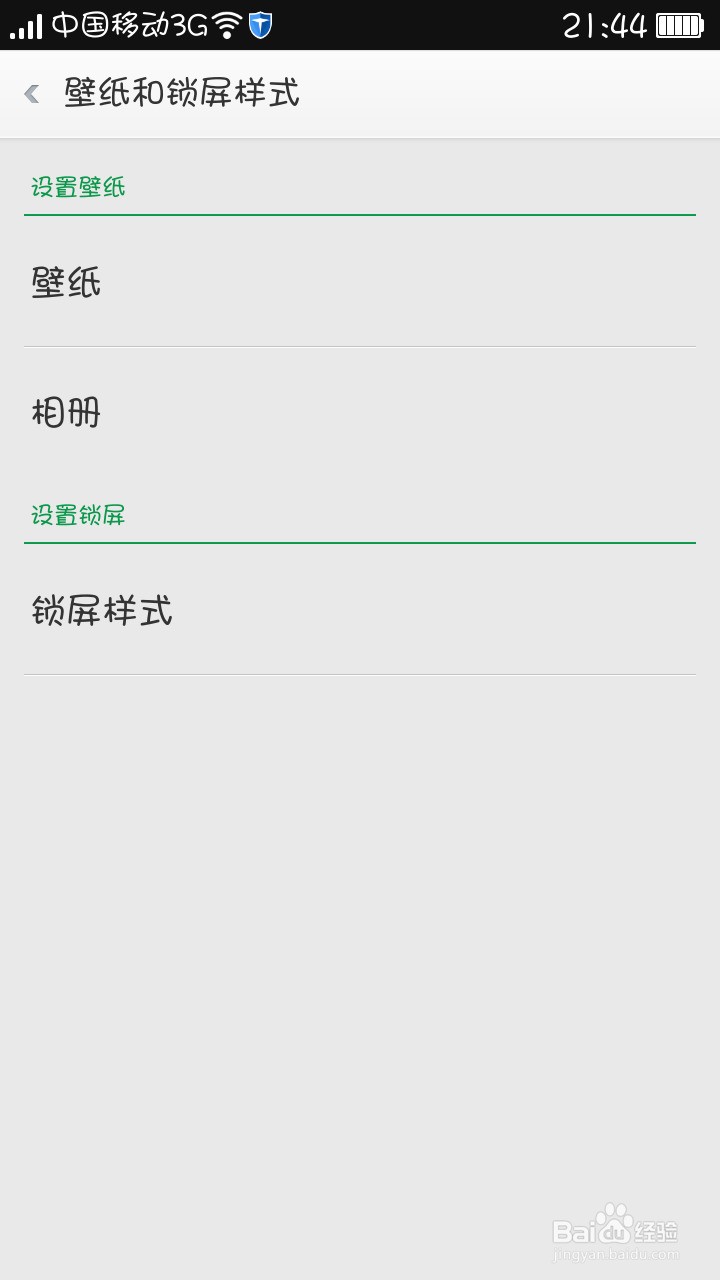Tap the separator line below 壁纸
This screenshot has width=720, height=1280.
(360, 346)
